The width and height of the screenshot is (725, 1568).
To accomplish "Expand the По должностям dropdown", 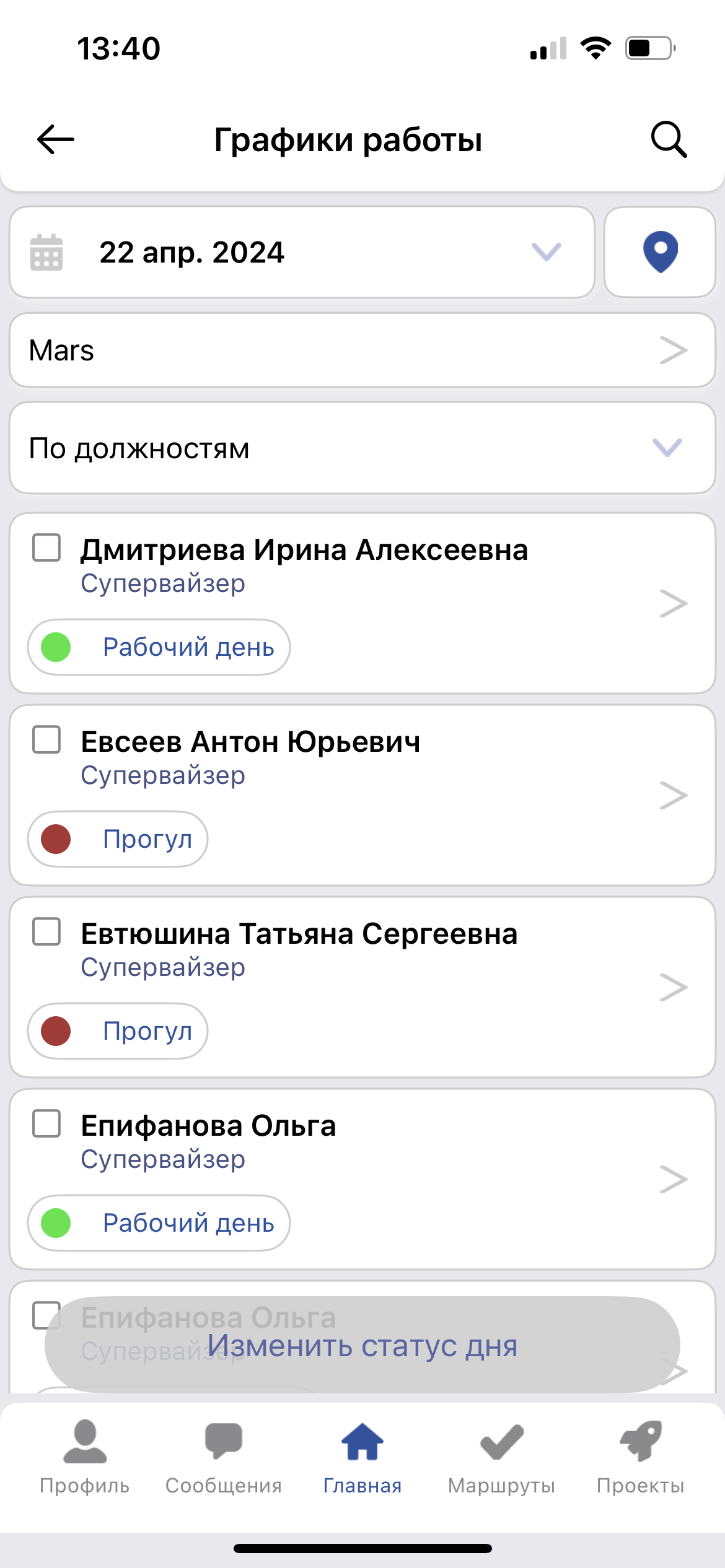I will click(362, 448).
